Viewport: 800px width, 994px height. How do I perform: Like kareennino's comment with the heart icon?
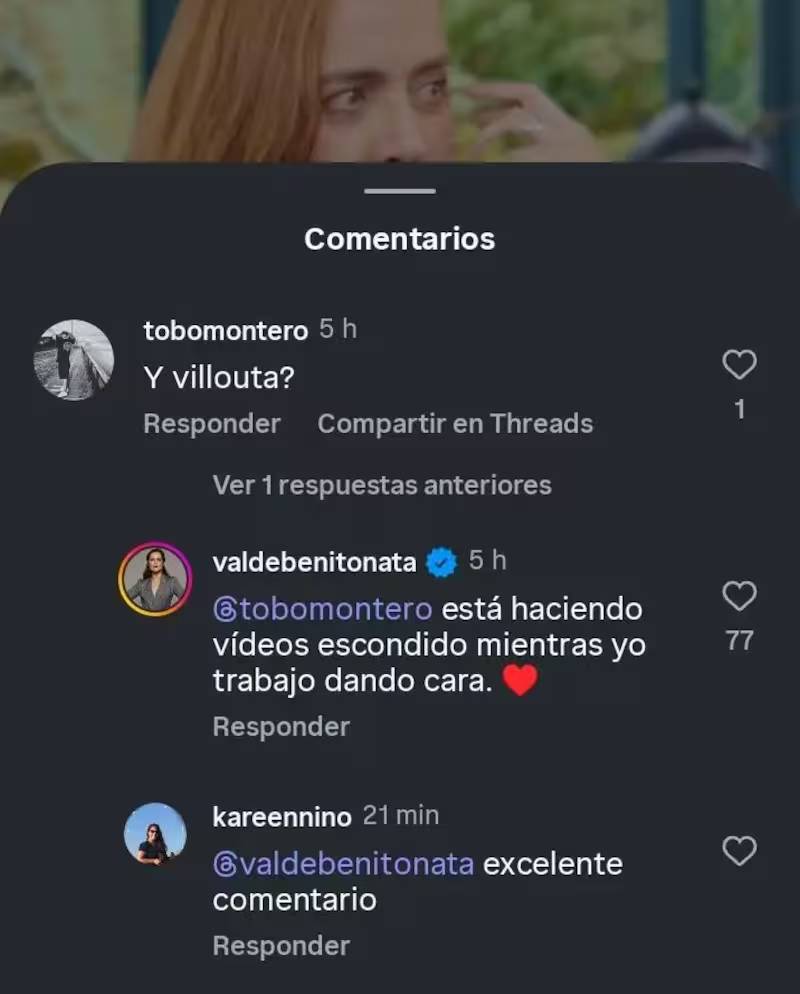coord(739,852)
